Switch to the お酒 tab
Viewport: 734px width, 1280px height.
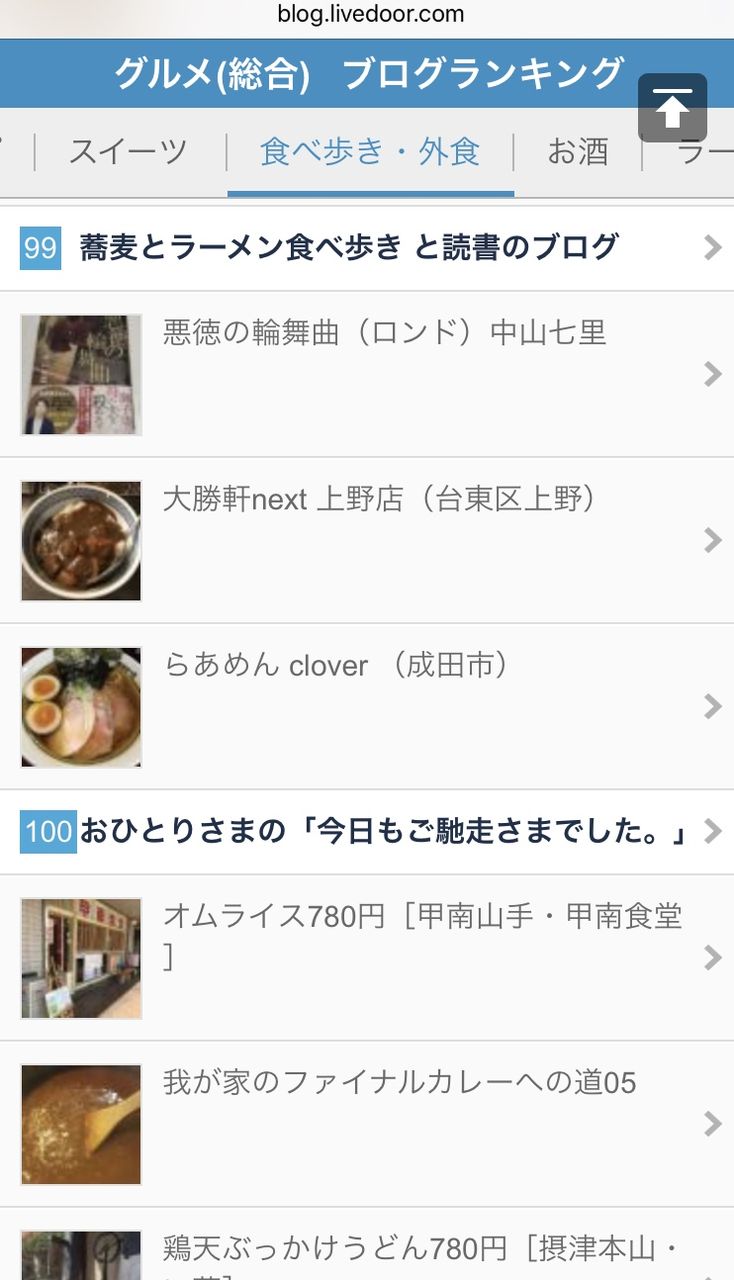click(577, 153)
